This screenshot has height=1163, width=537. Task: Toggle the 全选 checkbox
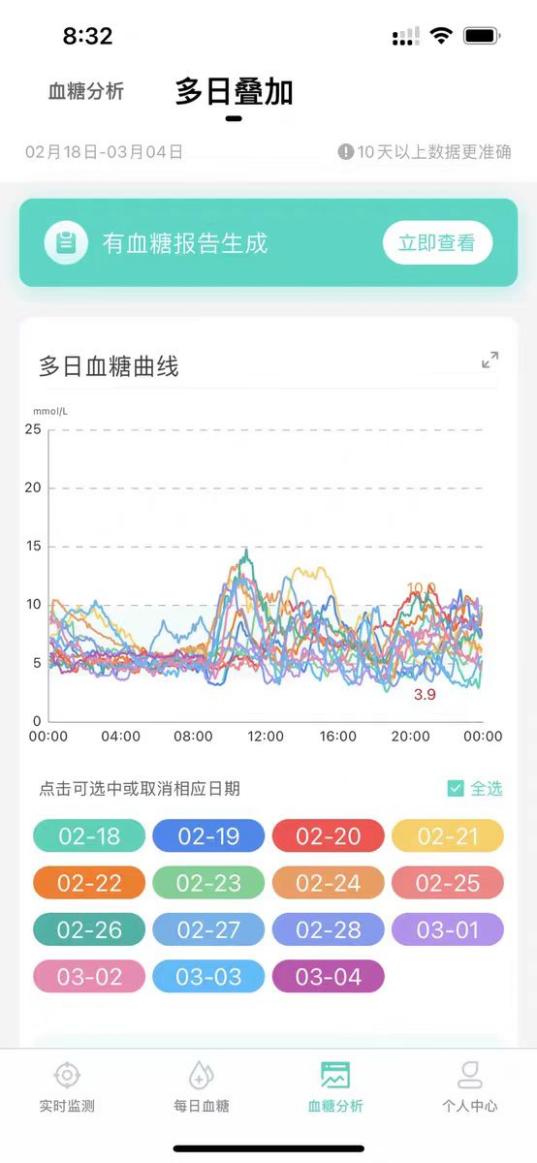pos(475,788)
